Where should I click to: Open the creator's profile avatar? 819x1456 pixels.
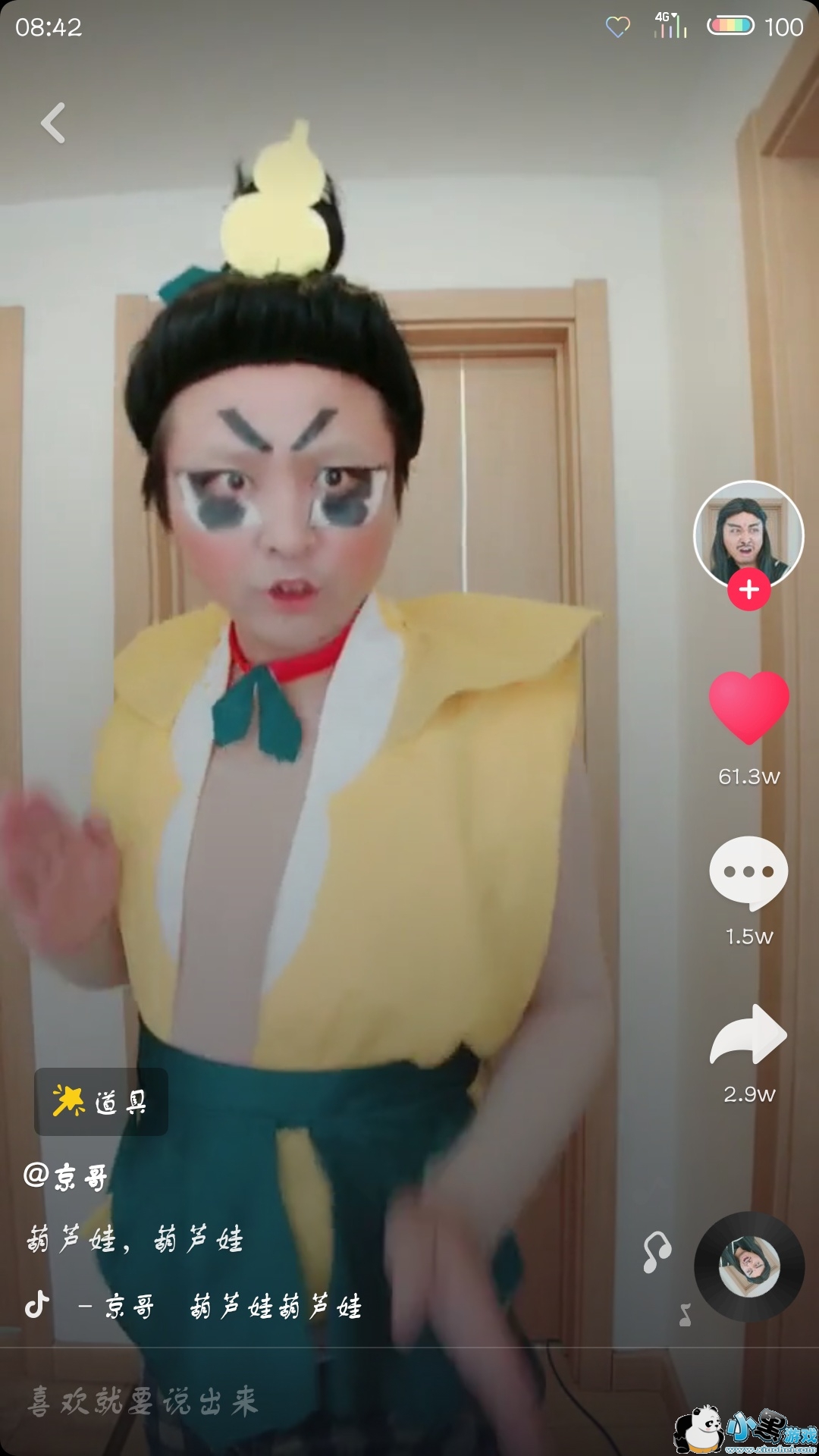748,532
